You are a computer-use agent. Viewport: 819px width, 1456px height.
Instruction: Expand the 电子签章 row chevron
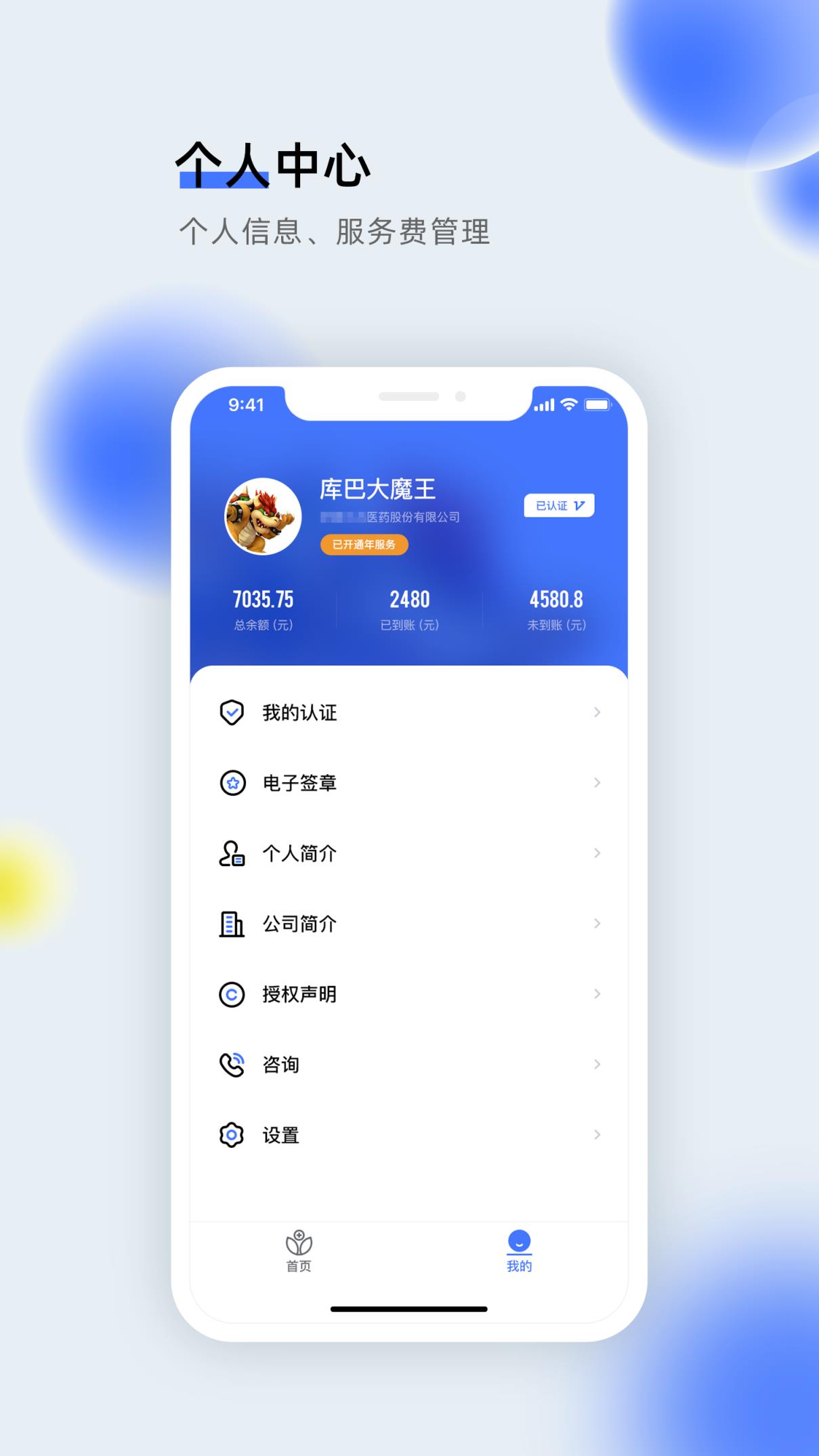(x=597, y=783)
